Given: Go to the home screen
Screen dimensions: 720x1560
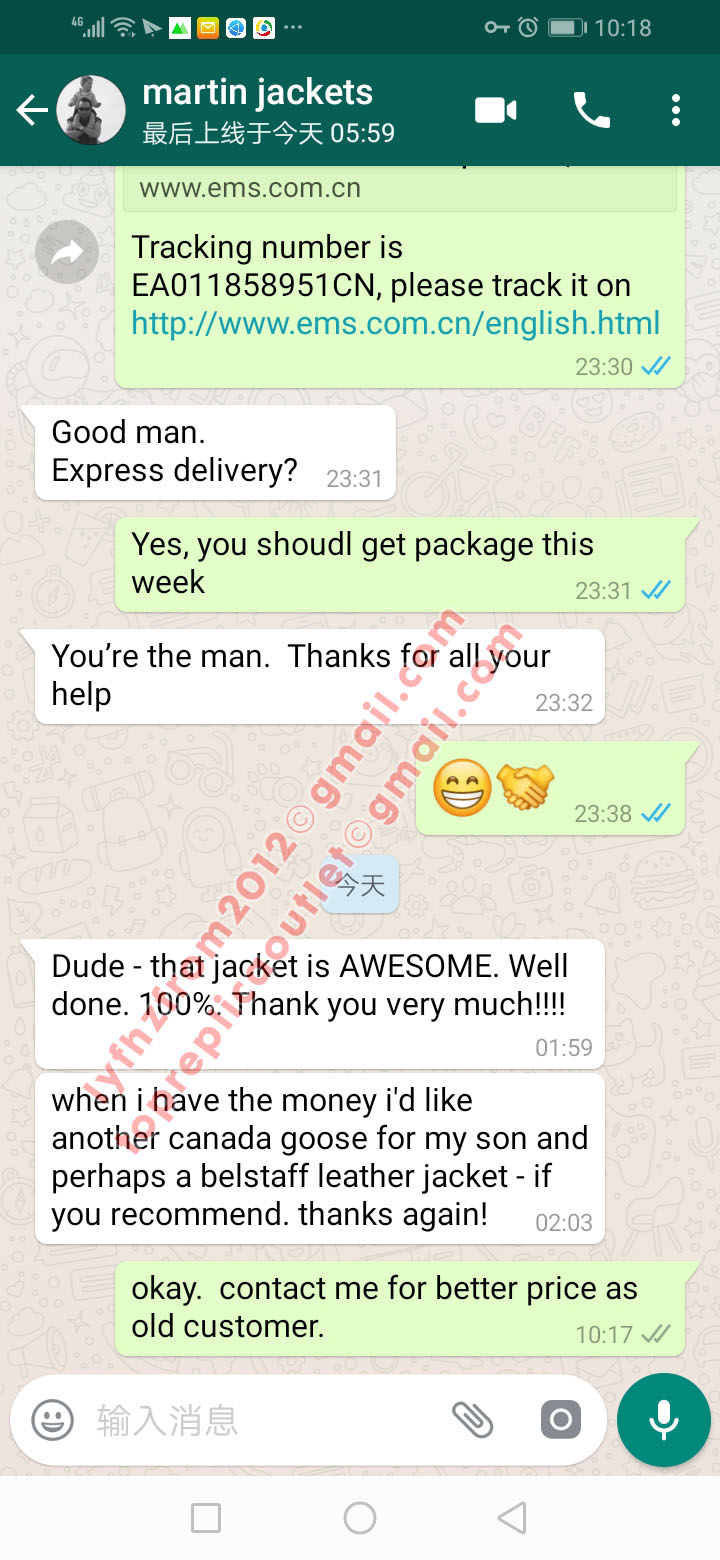Looking at the screenshot, I should (x=360, y=1518).
